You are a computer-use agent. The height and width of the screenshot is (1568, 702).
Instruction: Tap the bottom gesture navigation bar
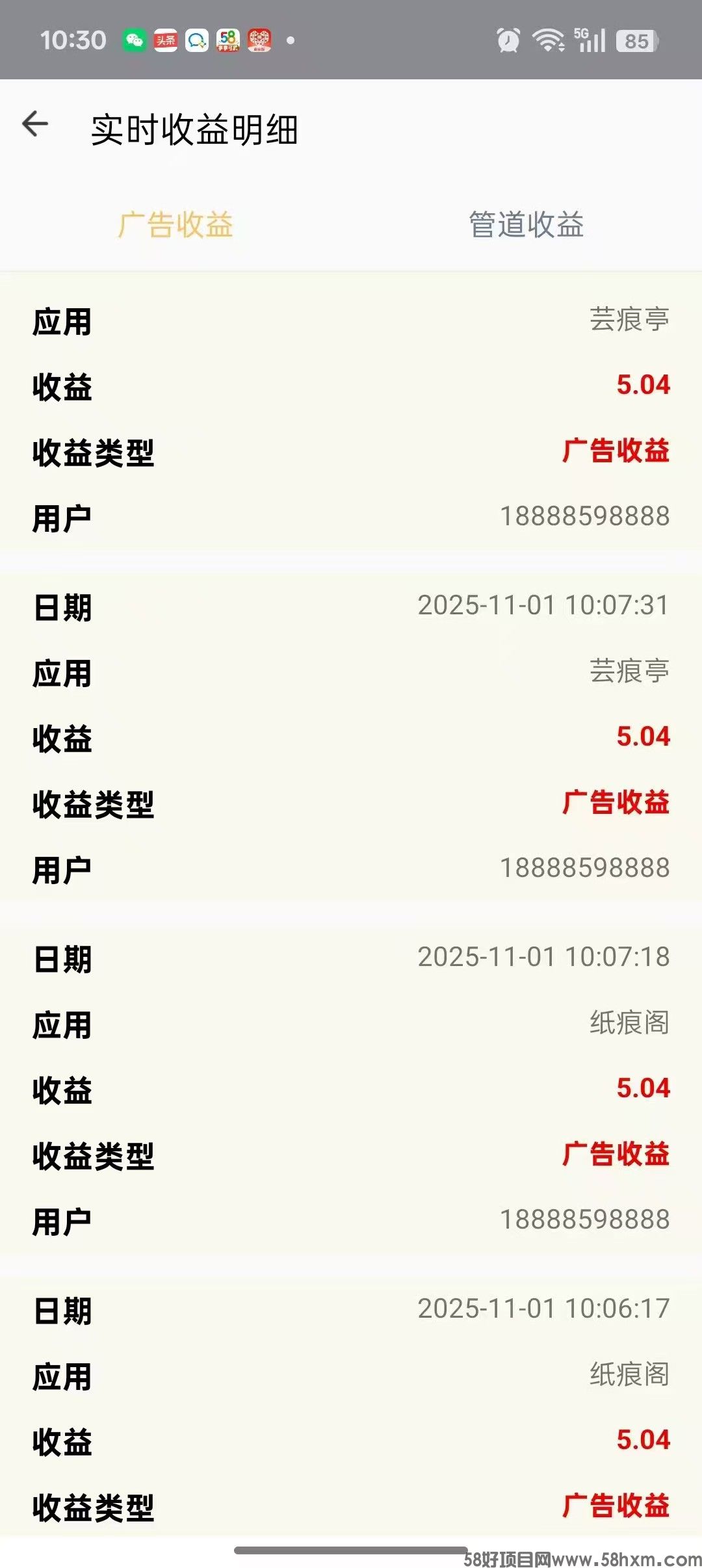pyautogui.click(x=351, y=1550)
